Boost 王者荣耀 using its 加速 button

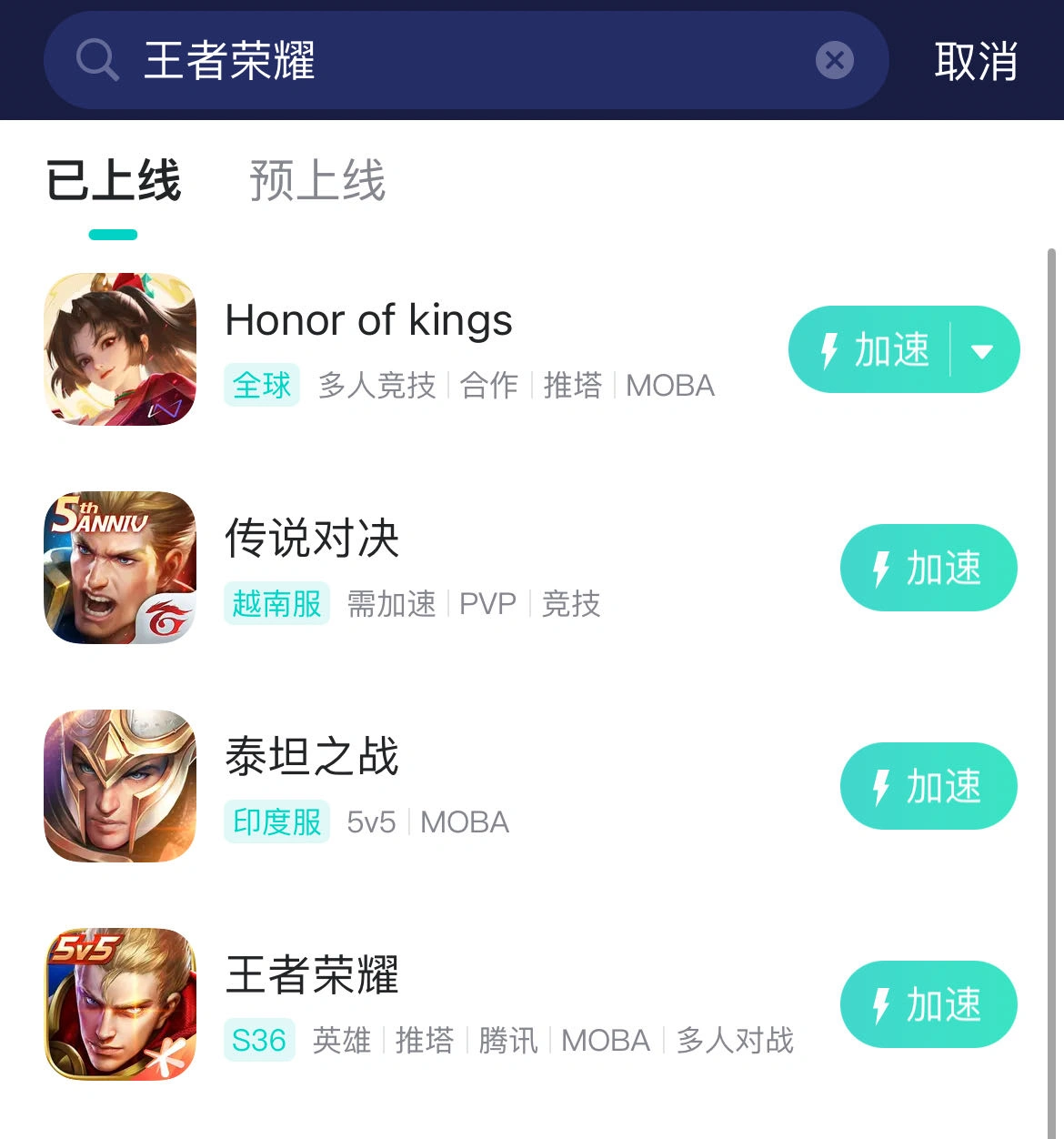pyautogui.click(x=928, y=1004)
